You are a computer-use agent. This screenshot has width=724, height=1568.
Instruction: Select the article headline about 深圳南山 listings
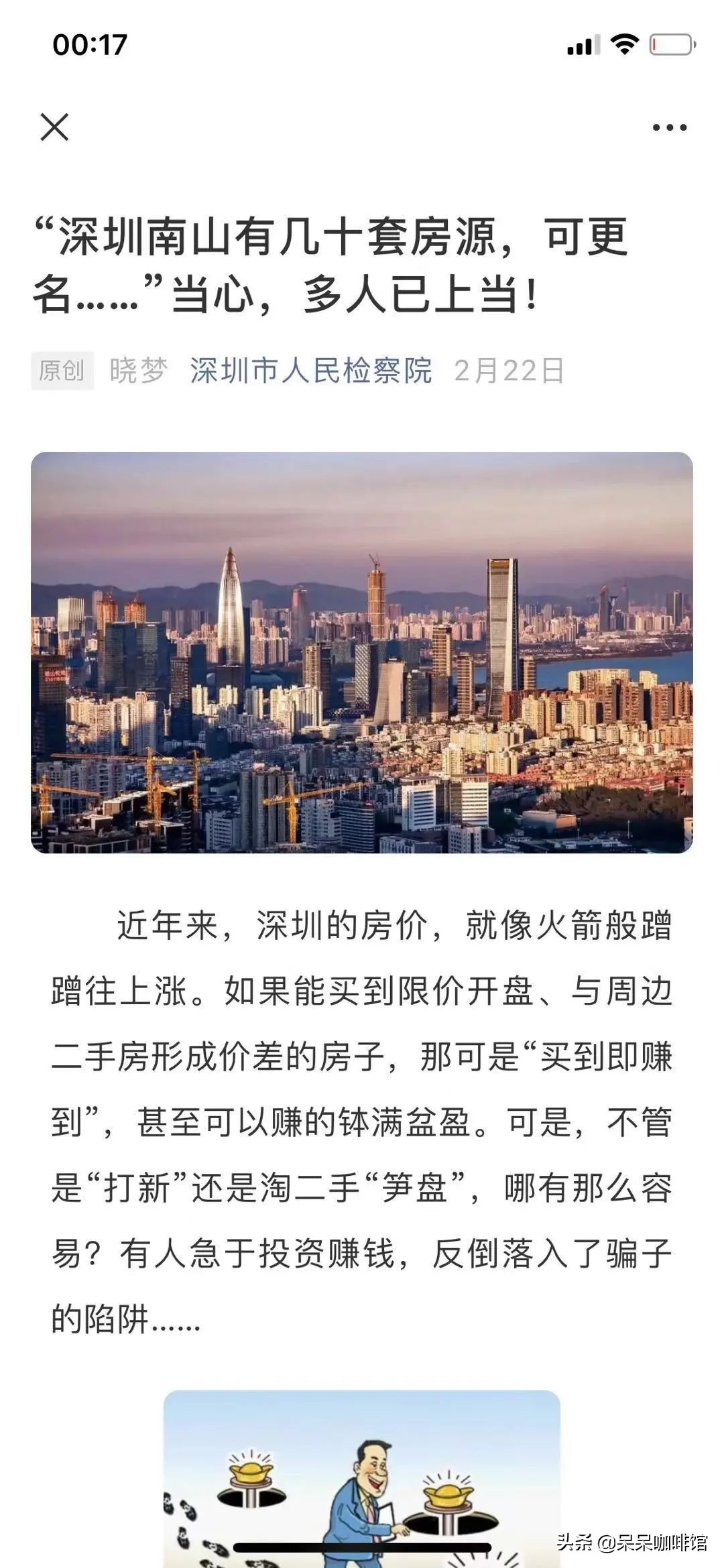click(x=335, y=265)
